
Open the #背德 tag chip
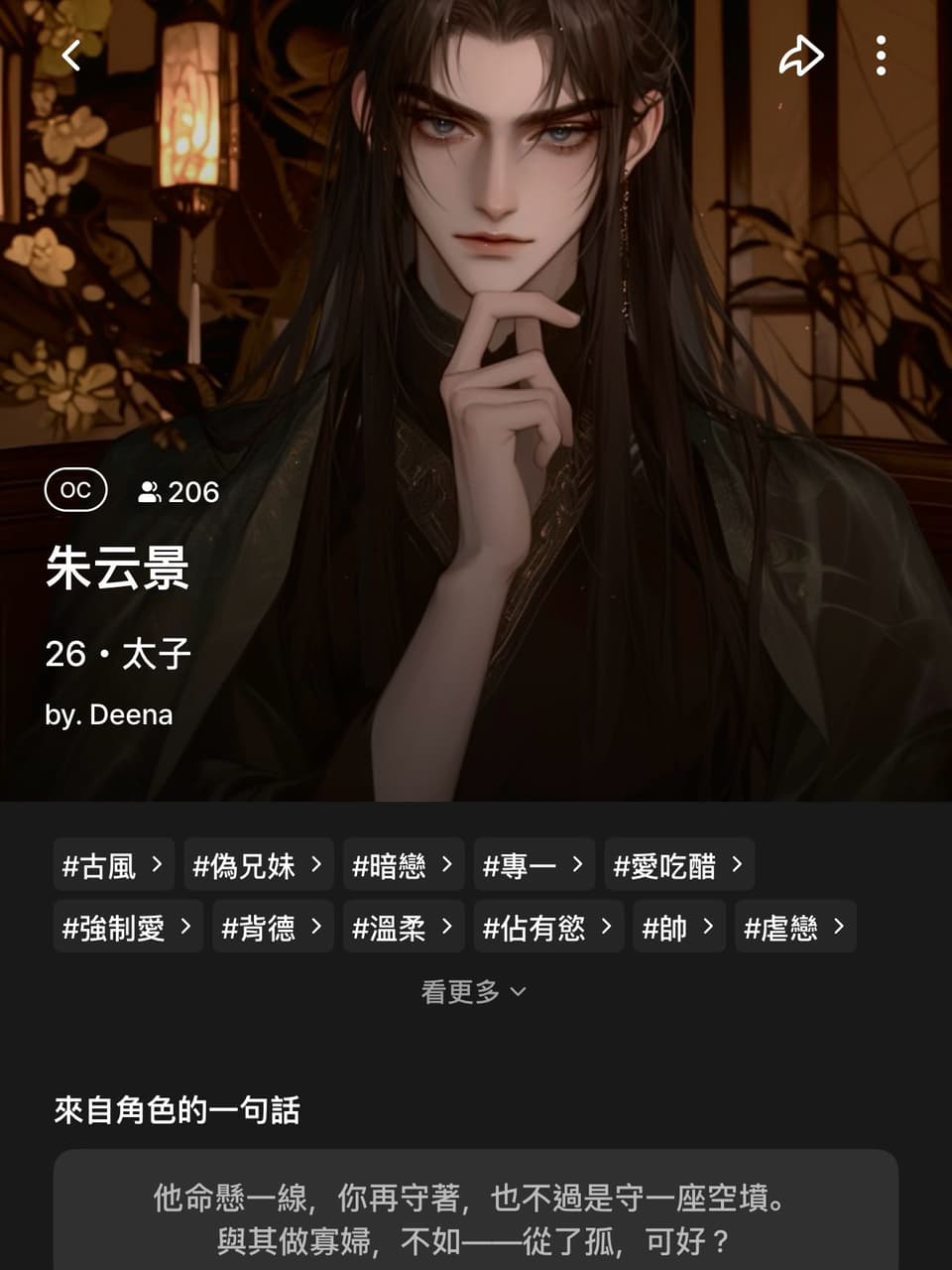click(273, 927)
